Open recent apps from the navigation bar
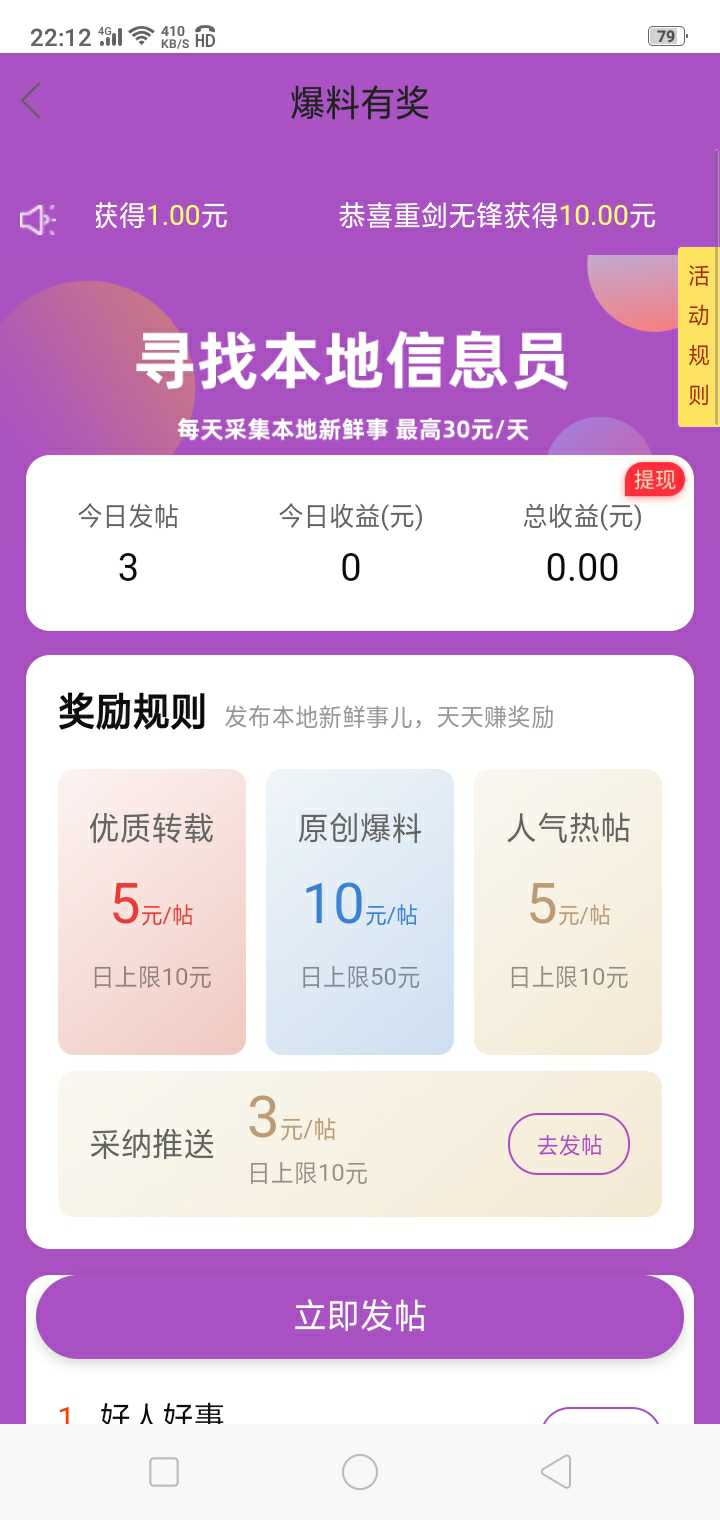 coord(164,1472)
